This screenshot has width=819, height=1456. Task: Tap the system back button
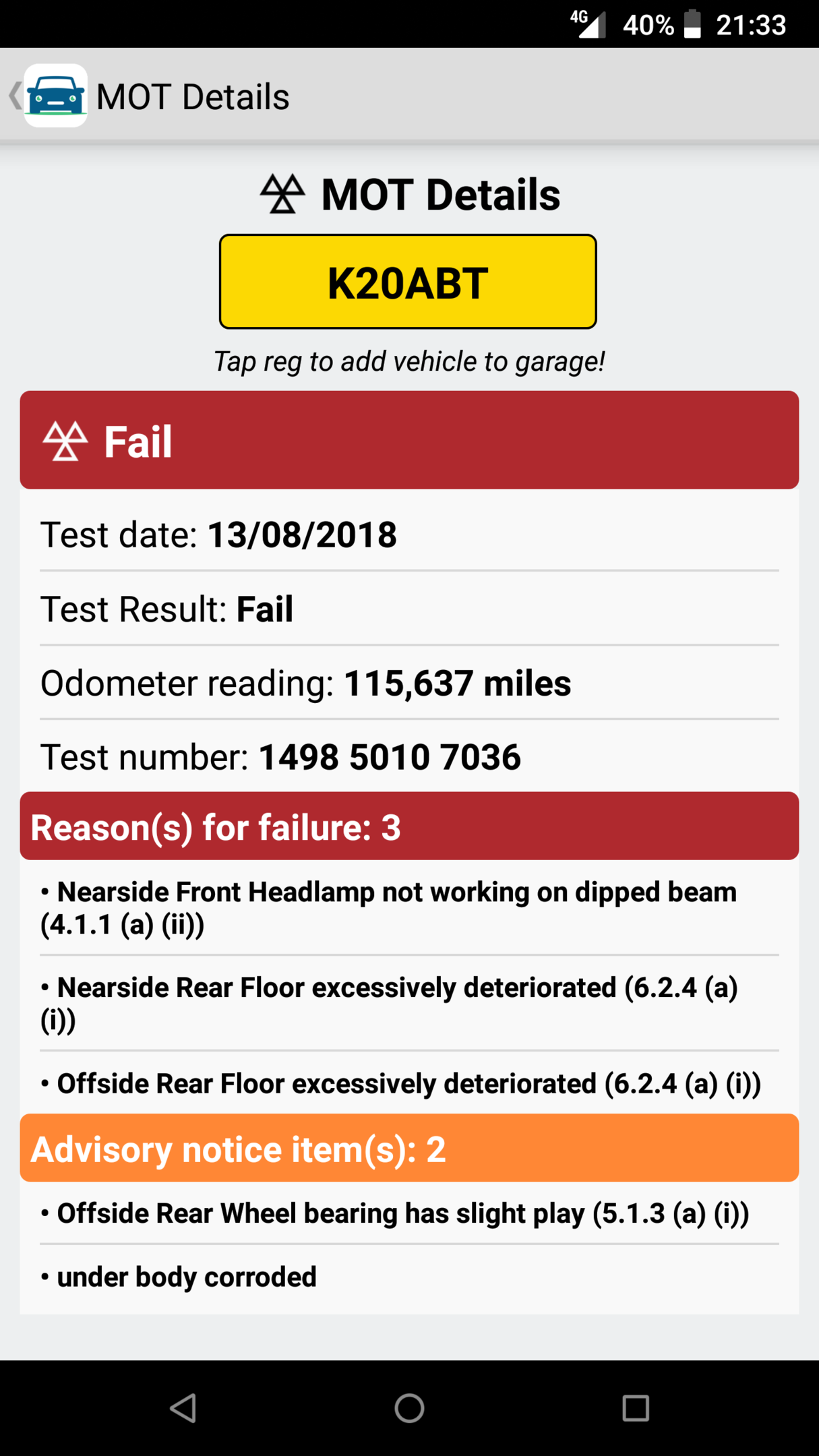coord(183,1407)
